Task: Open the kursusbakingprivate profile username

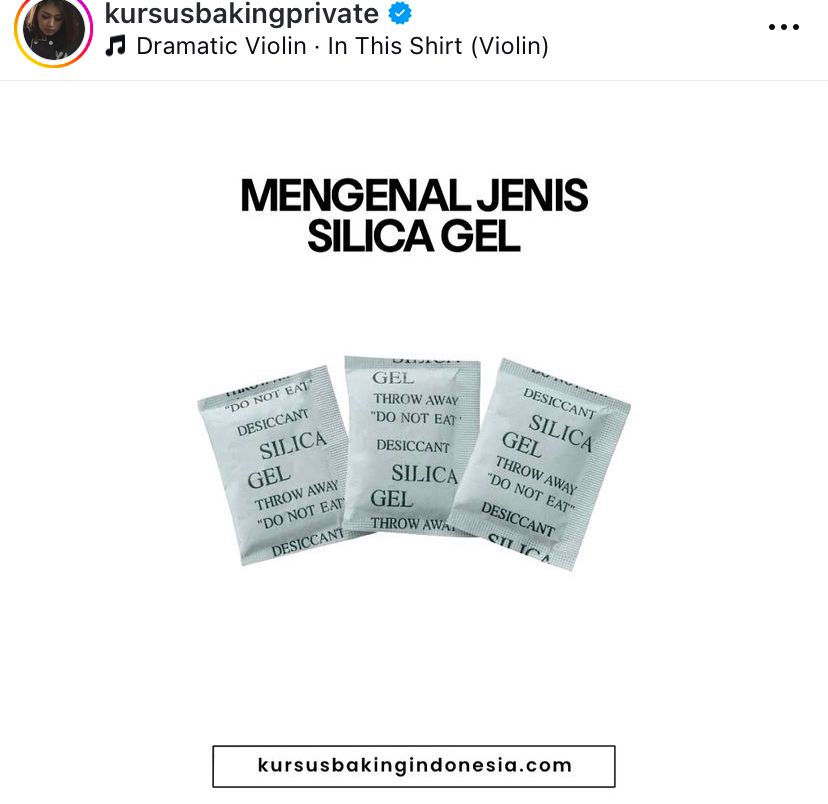Action: pos(241,14)
